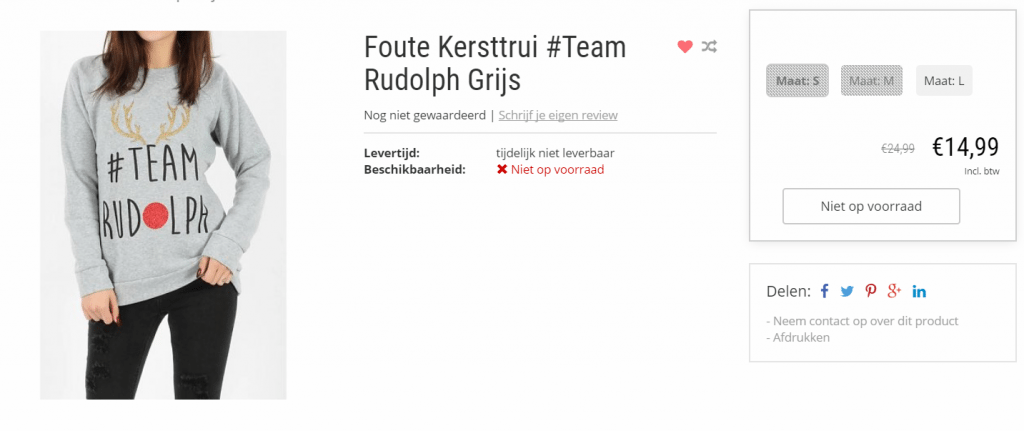Share the product on Google Plus
This screenshot has height=431, width=1024.
pyautogui.click(x=894, y=291)
